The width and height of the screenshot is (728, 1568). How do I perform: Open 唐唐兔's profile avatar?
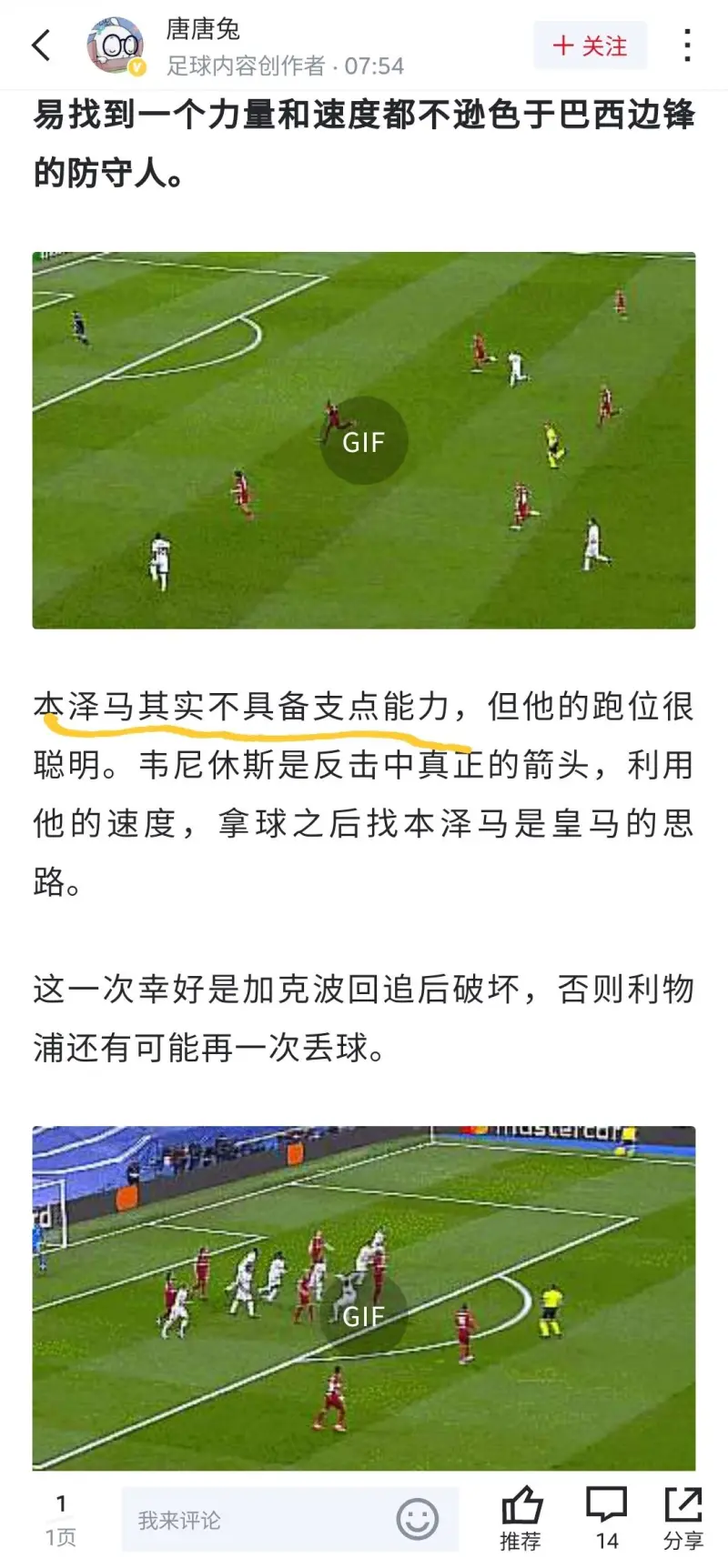tap(116, 45)
